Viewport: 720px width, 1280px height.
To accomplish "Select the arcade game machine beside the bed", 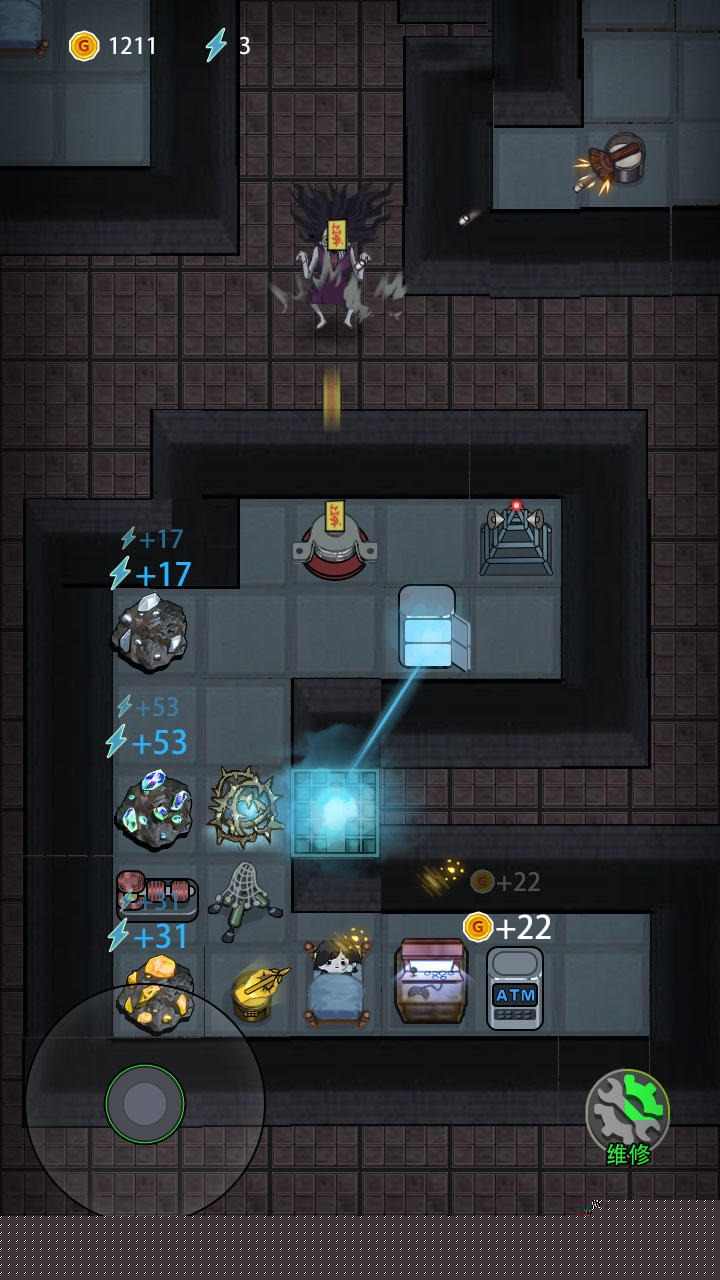I will click(431, 981).
